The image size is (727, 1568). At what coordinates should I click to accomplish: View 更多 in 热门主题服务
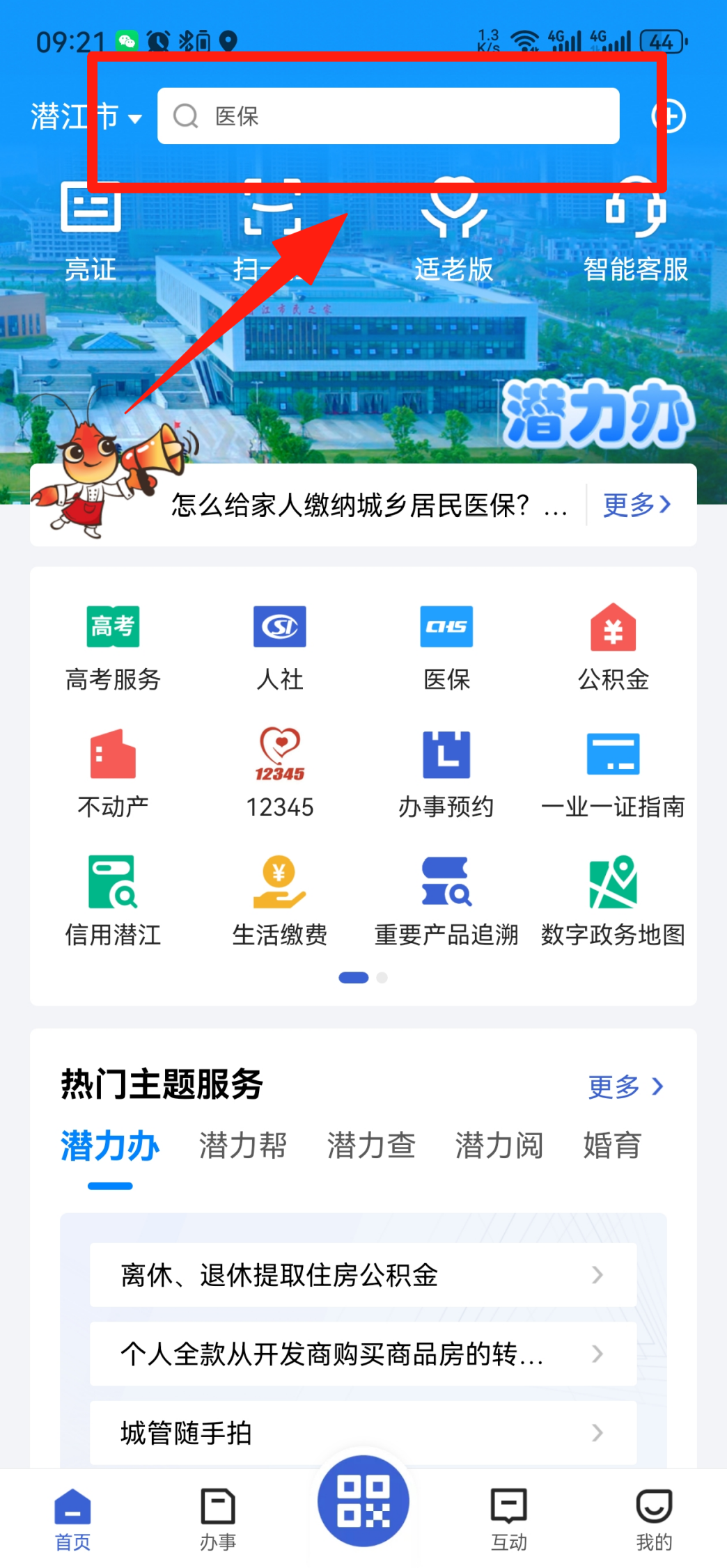[625, 1086]
